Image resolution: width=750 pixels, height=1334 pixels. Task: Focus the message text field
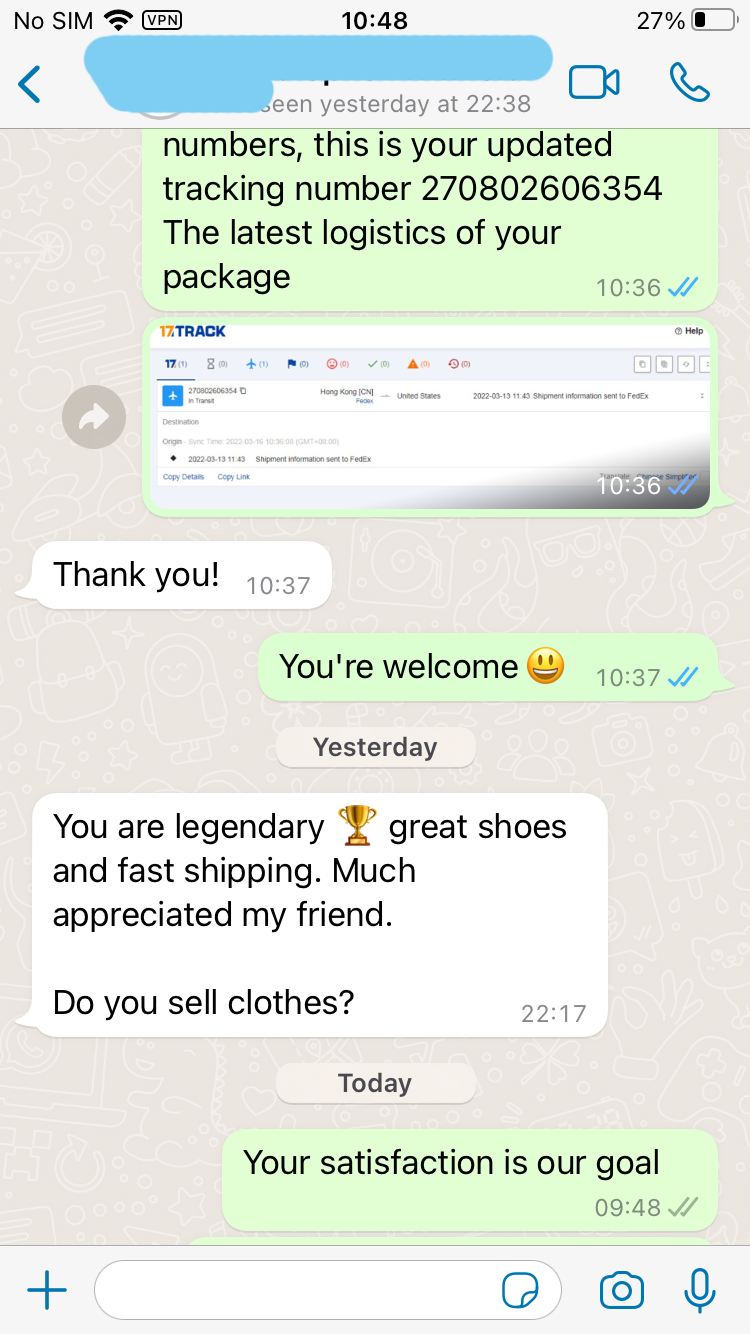coord(300,1291)
